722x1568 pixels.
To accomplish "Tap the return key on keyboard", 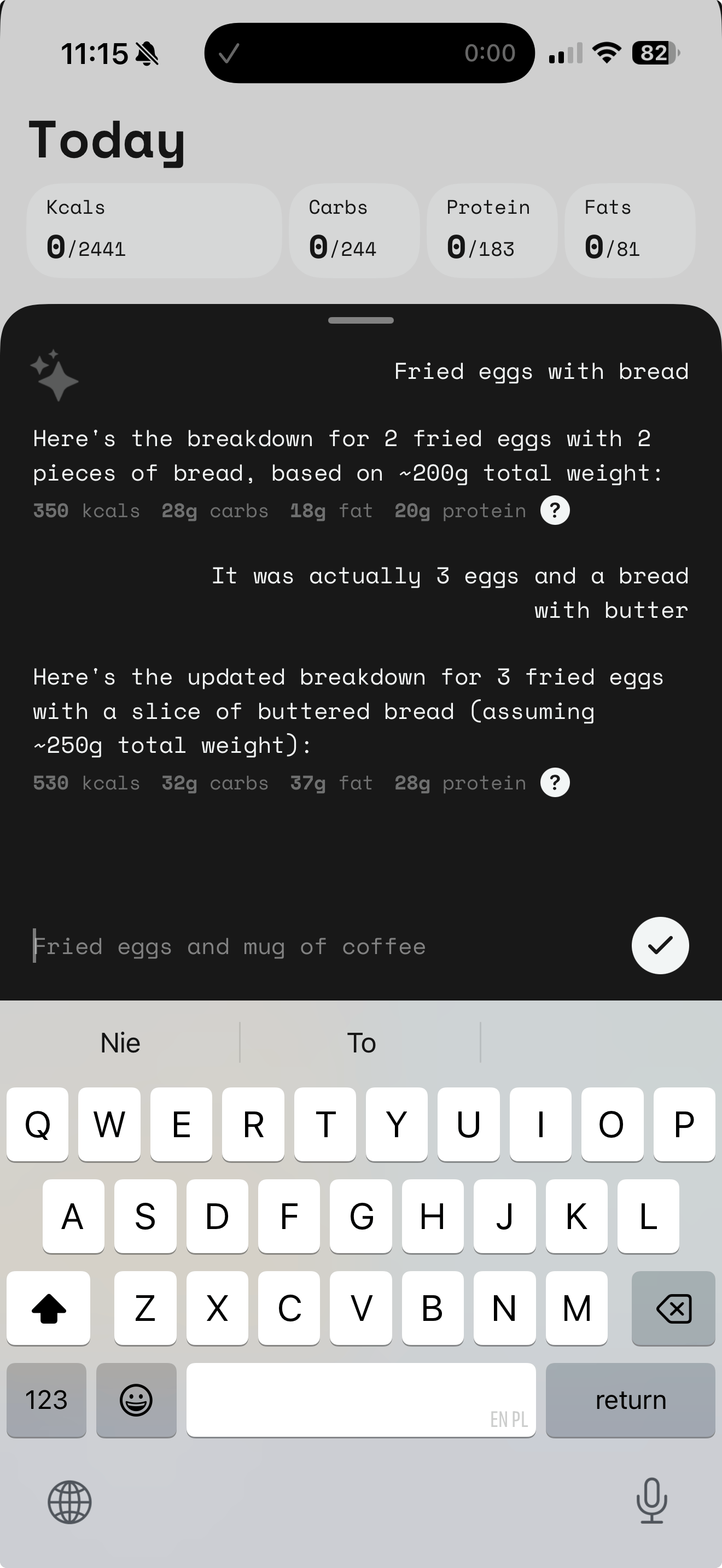I will coord(630,1400).
